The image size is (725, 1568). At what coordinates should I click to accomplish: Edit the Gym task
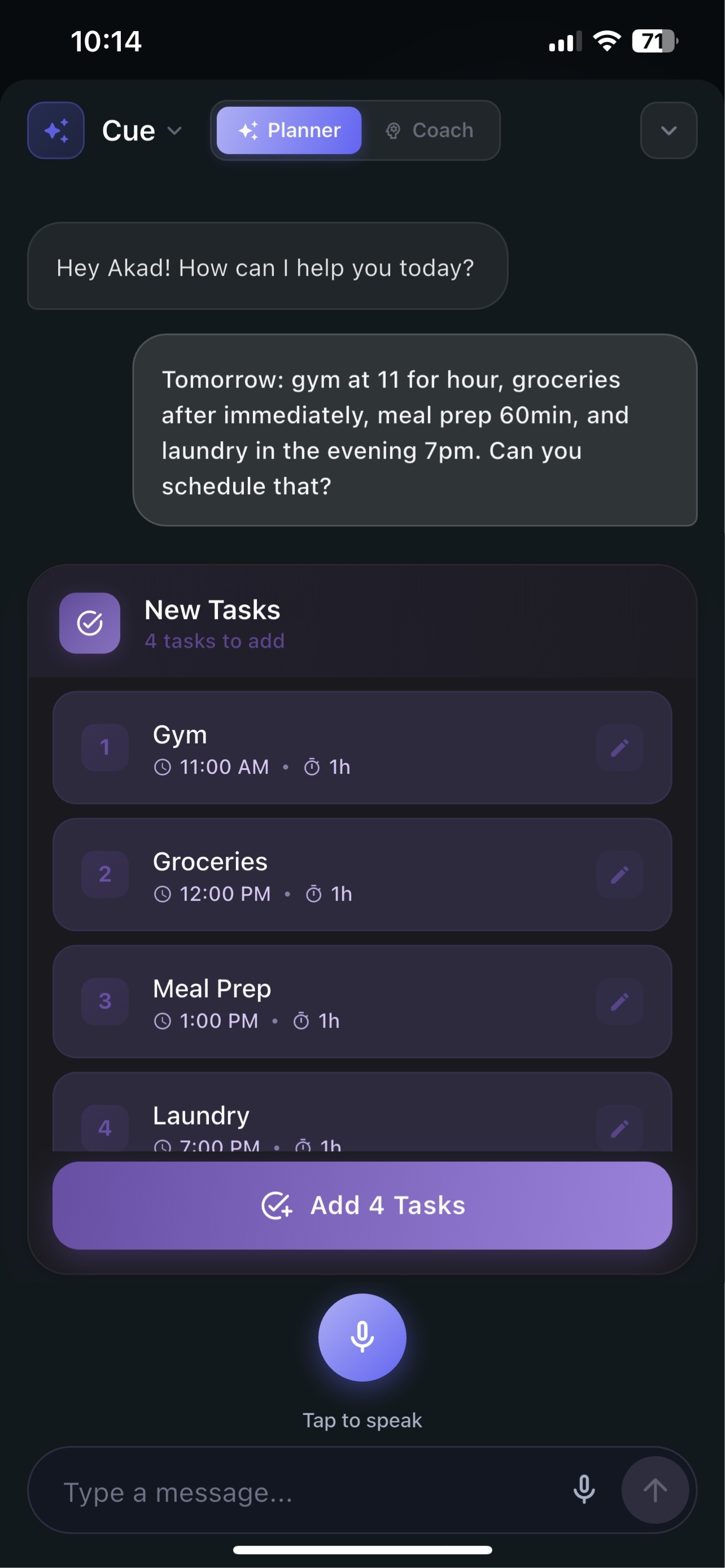[619, 747]
